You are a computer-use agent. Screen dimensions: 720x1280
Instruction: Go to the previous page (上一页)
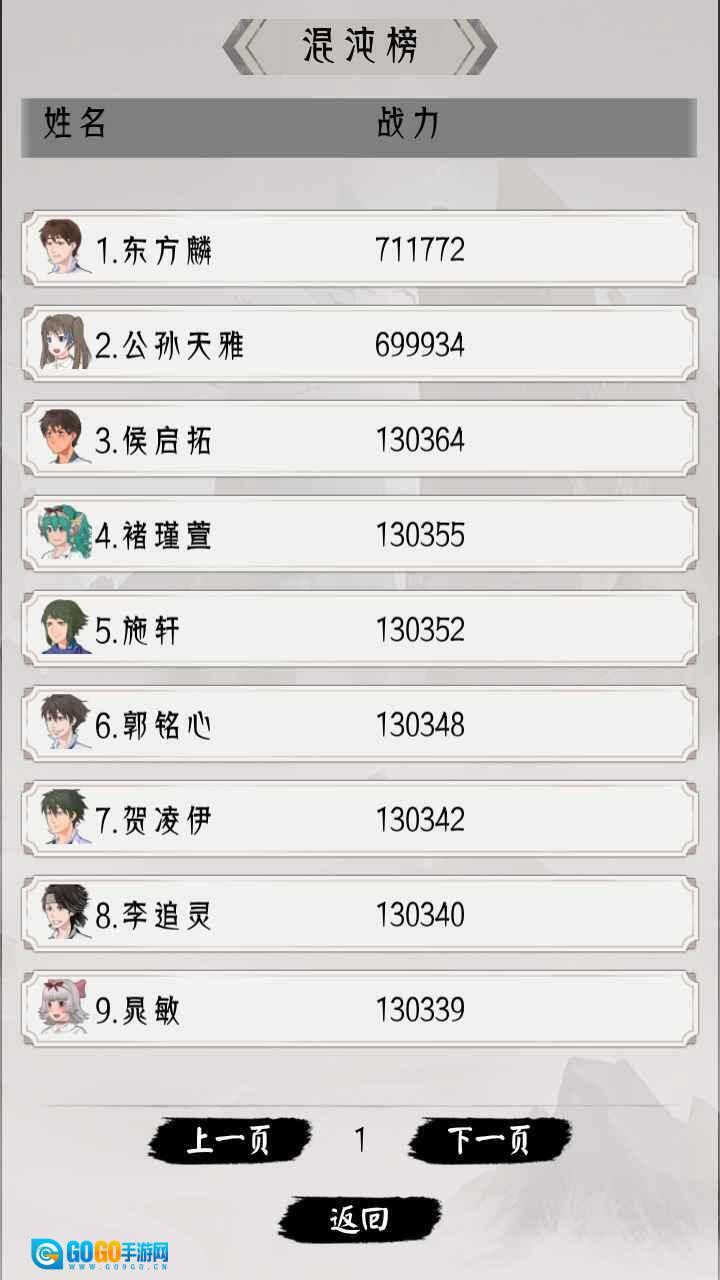230,1140
